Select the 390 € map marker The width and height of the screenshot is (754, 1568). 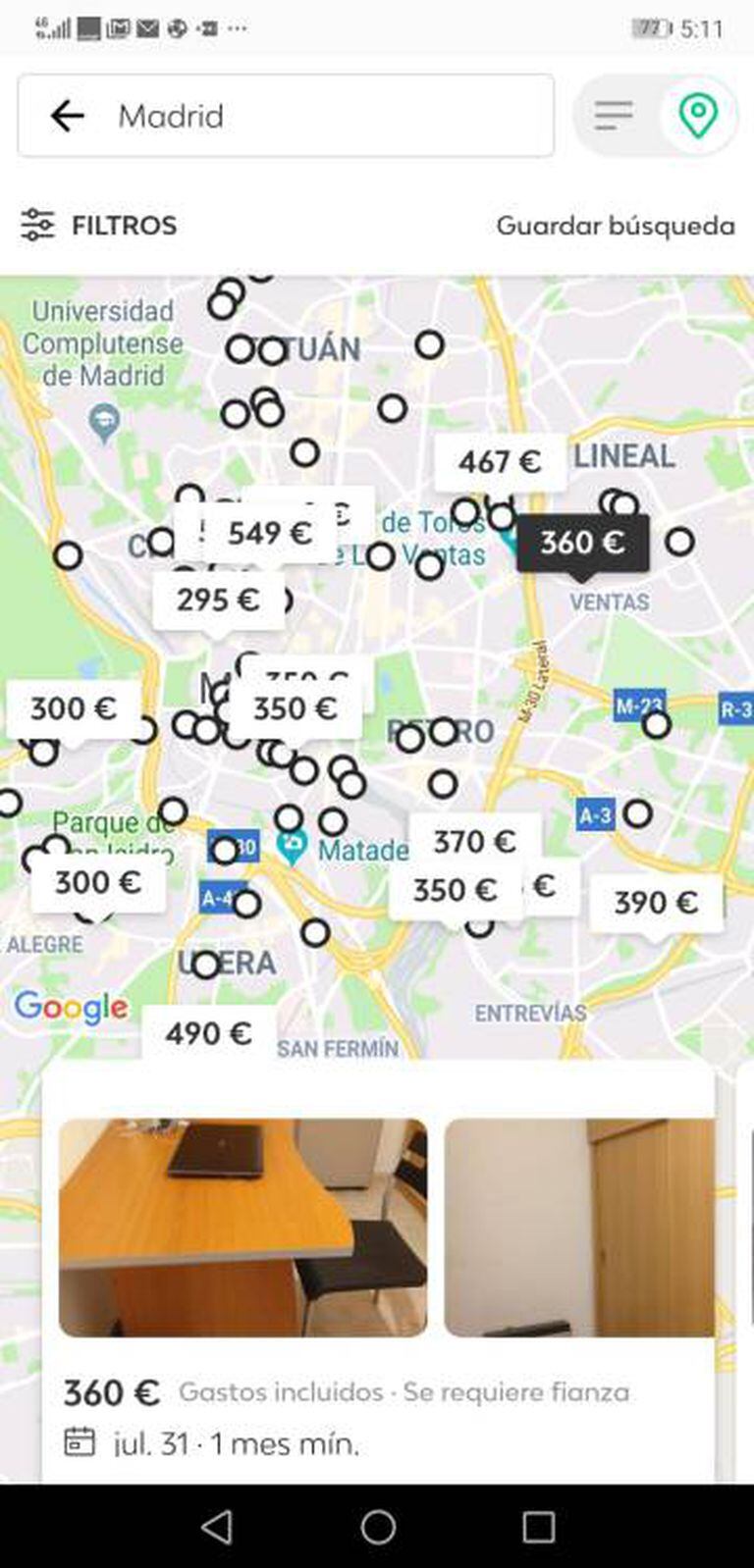coord(655,902)
